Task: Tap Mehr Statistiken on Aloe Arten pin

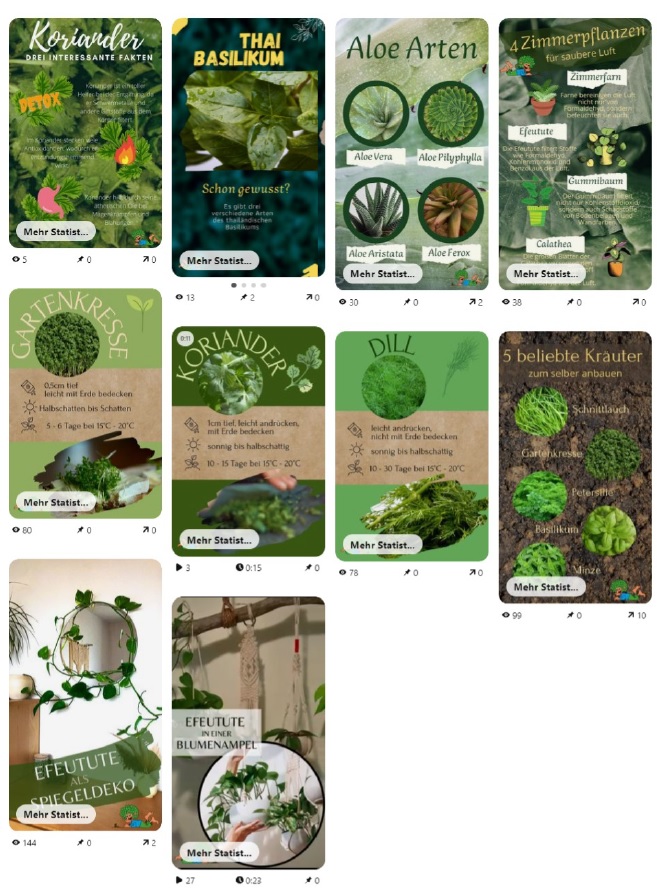Action: 382,274
